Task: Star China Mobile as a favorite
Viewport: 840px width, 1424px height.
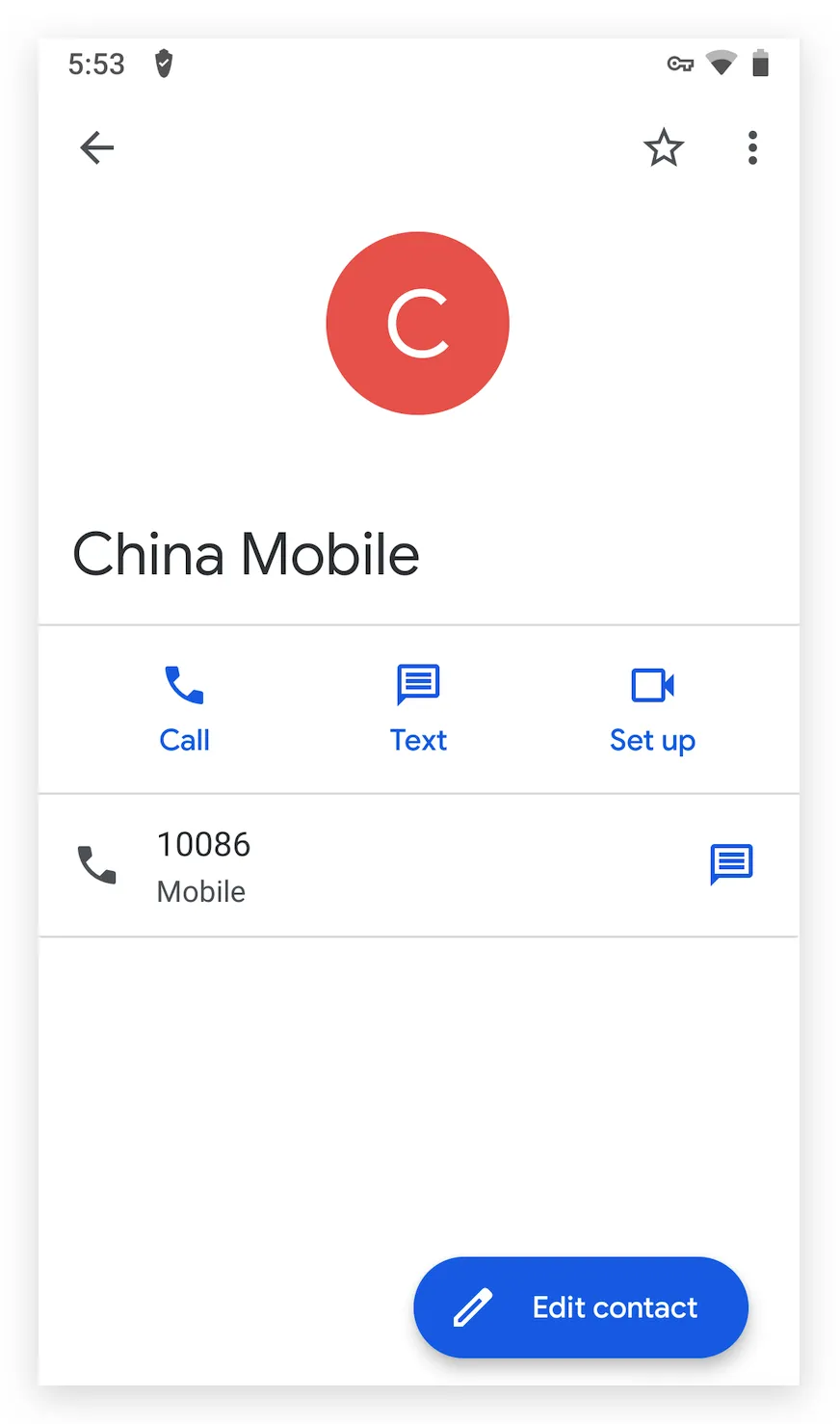Action: pyautogui.click(x=663, y=148)
